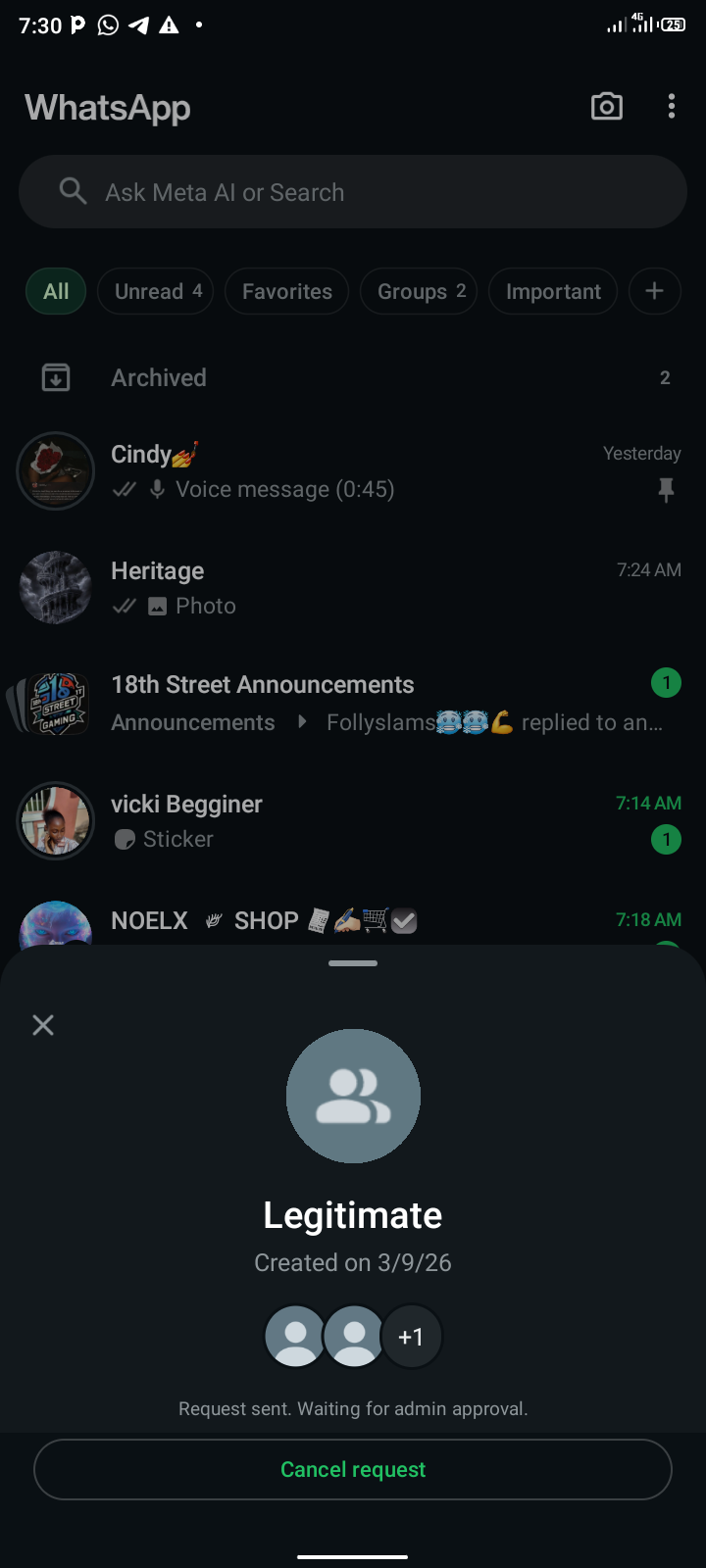706x1568 pixels.
Task: Filter chats by Unread
Action: tap(156, 292)
